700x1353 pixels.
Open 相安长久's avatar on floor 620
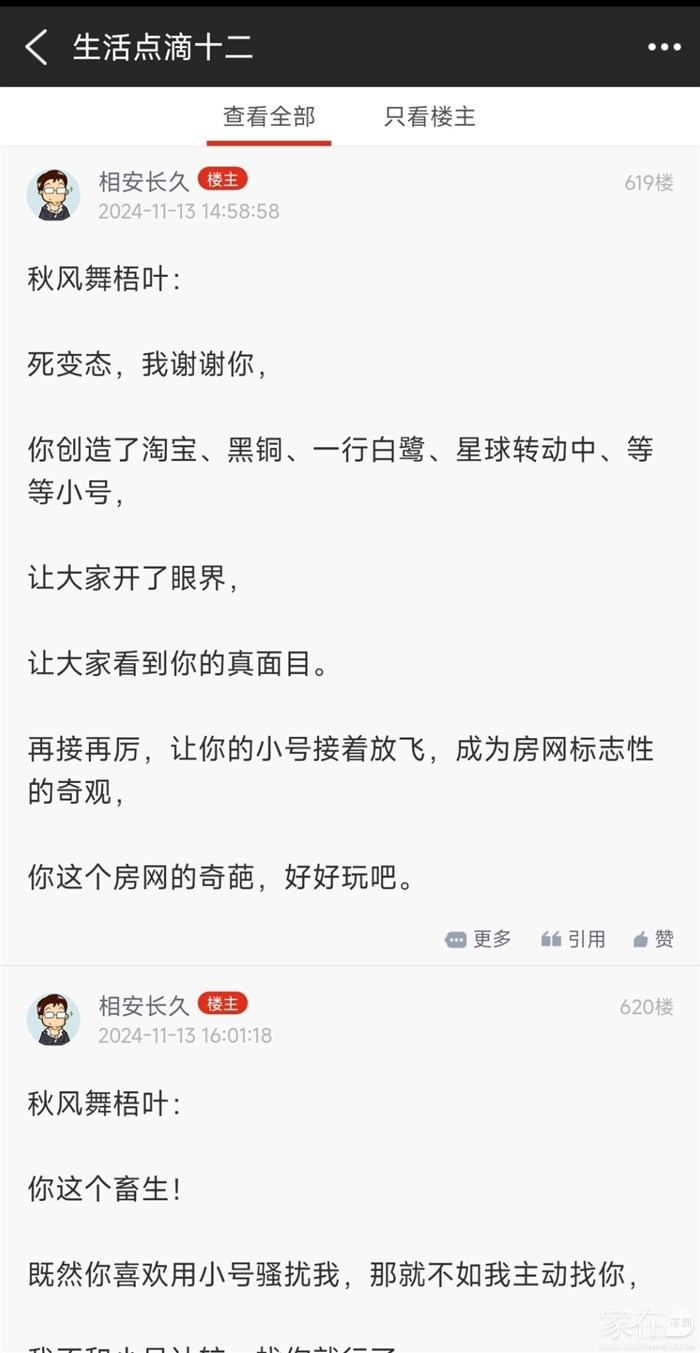tap(53, 1019)
